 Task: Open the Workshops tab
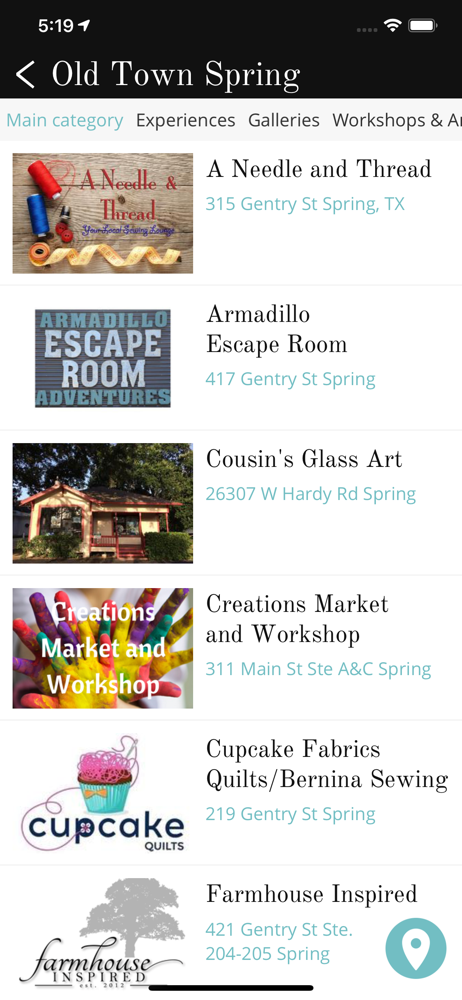tap(397, 120)
